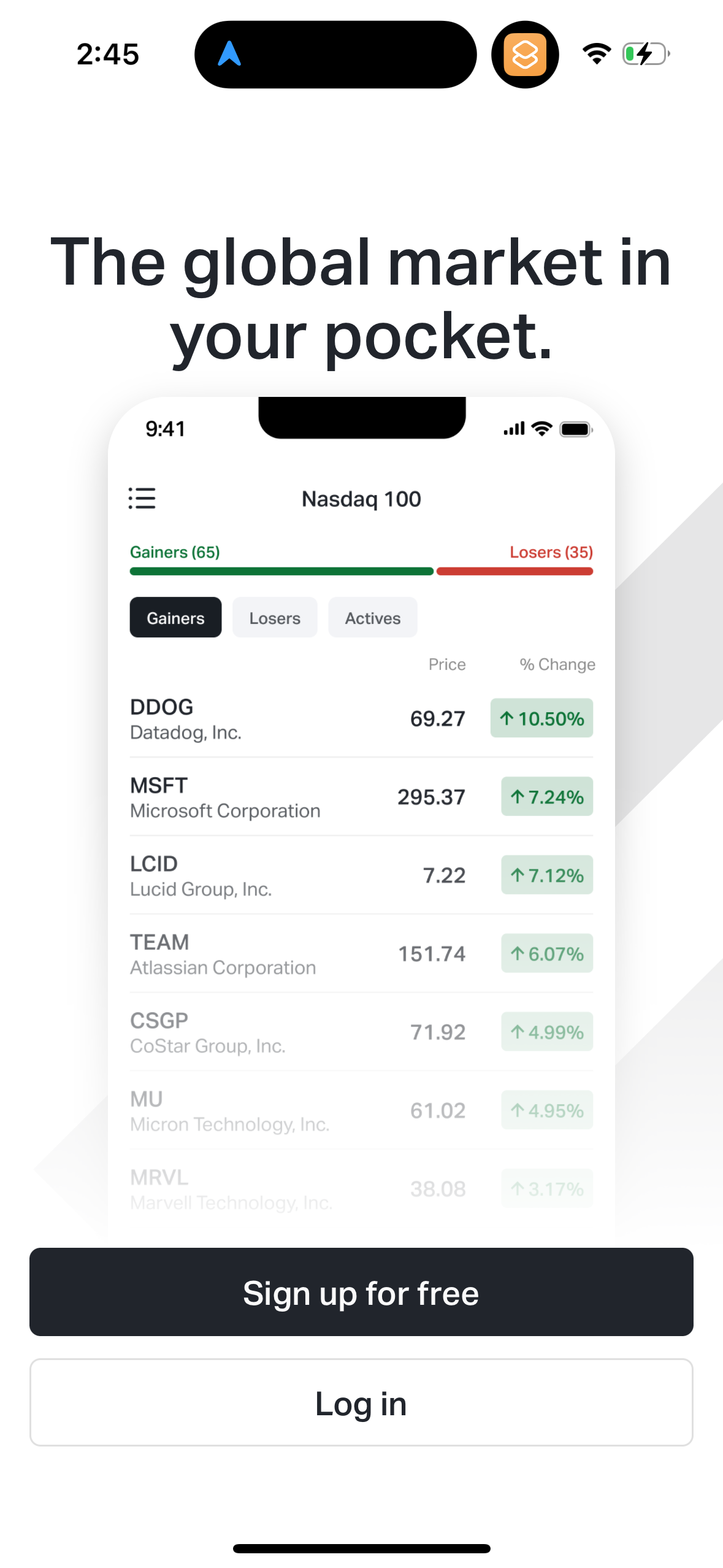Viewport: 723px width, 1568px height.
Task: Toggle the Gainers filter chip
Action: point(175,618)
